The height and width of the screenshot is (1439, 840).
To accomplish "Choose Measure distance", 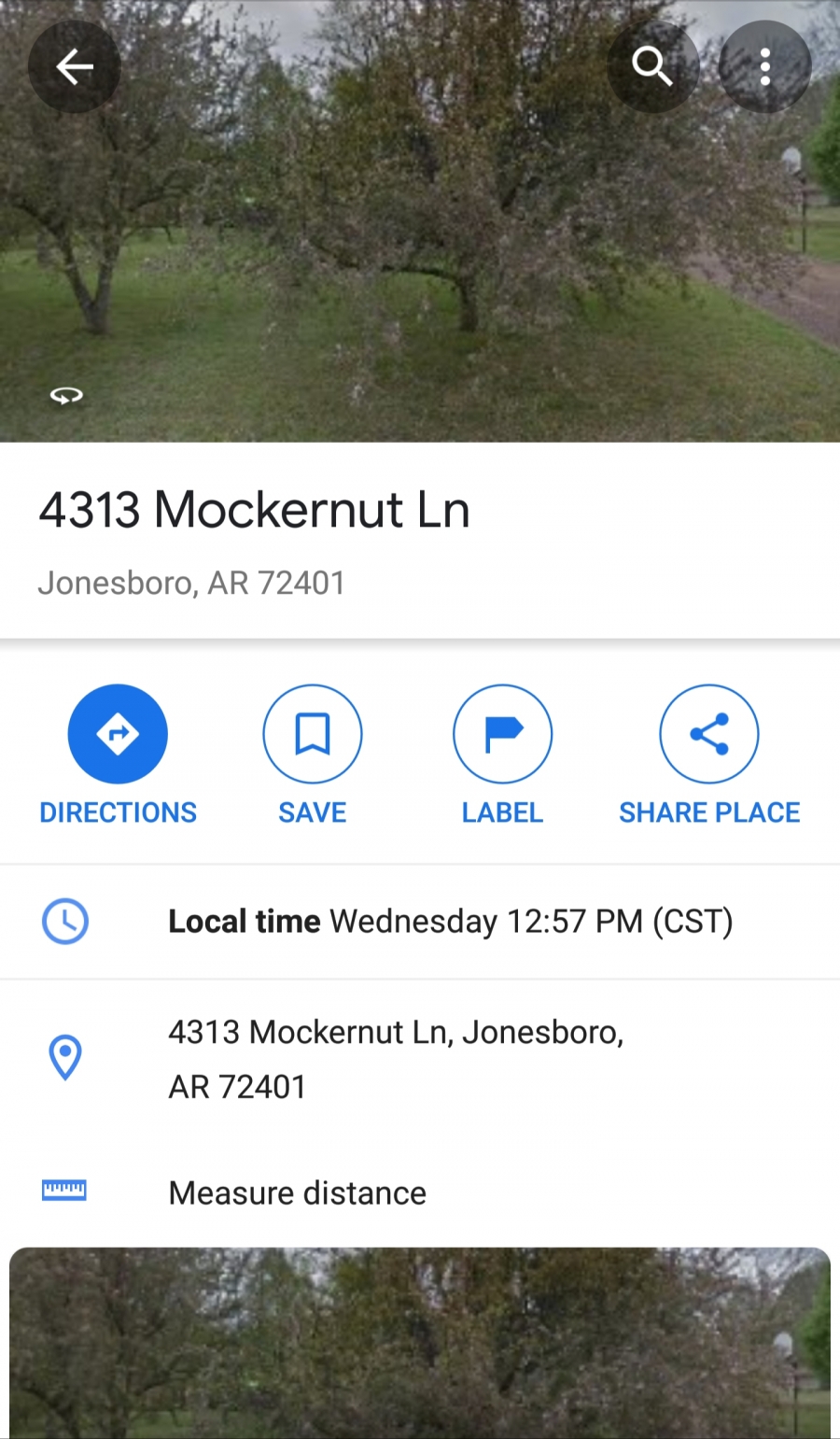I will coord(420,1192).
